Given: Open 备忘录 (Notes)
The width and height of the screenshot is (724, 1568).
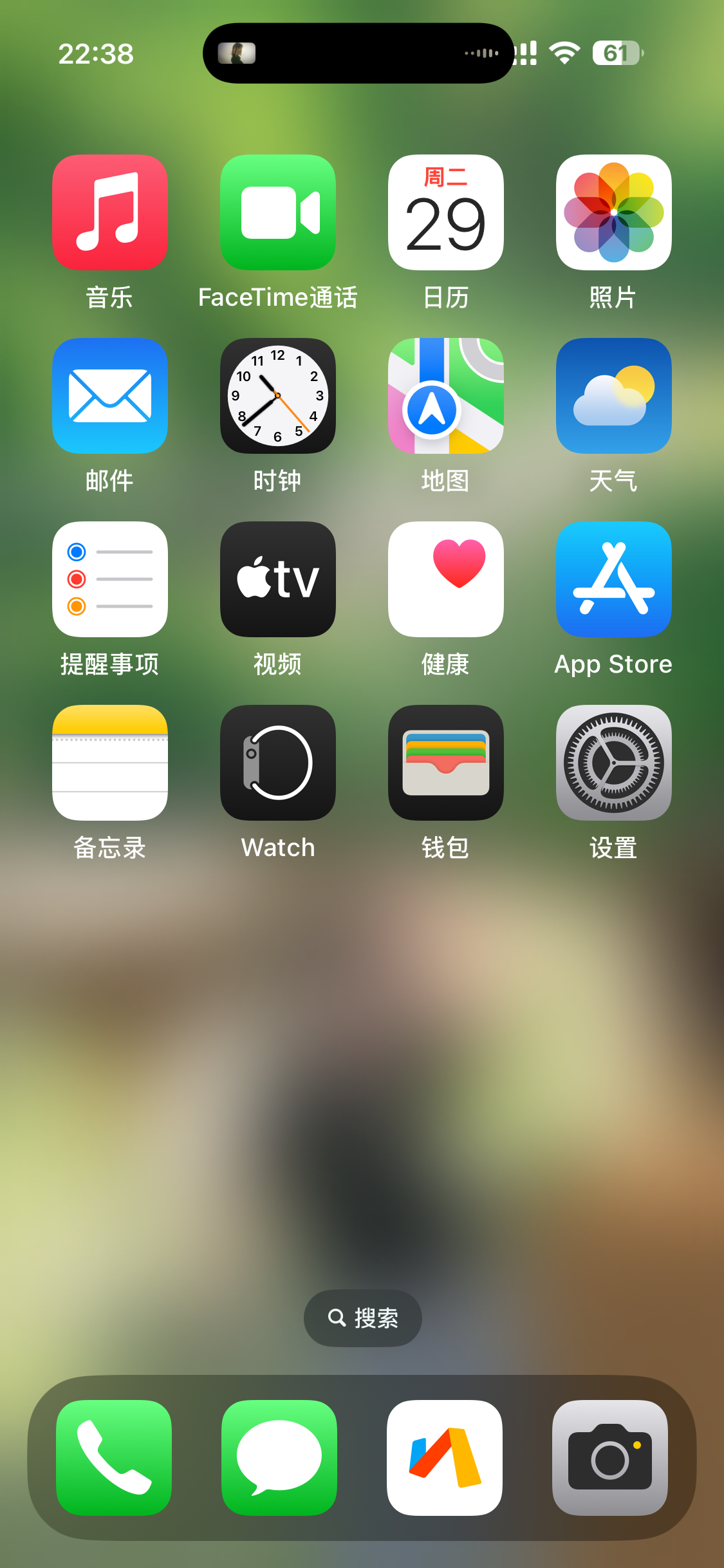Looking at the screenshot, I should point(110,763).
